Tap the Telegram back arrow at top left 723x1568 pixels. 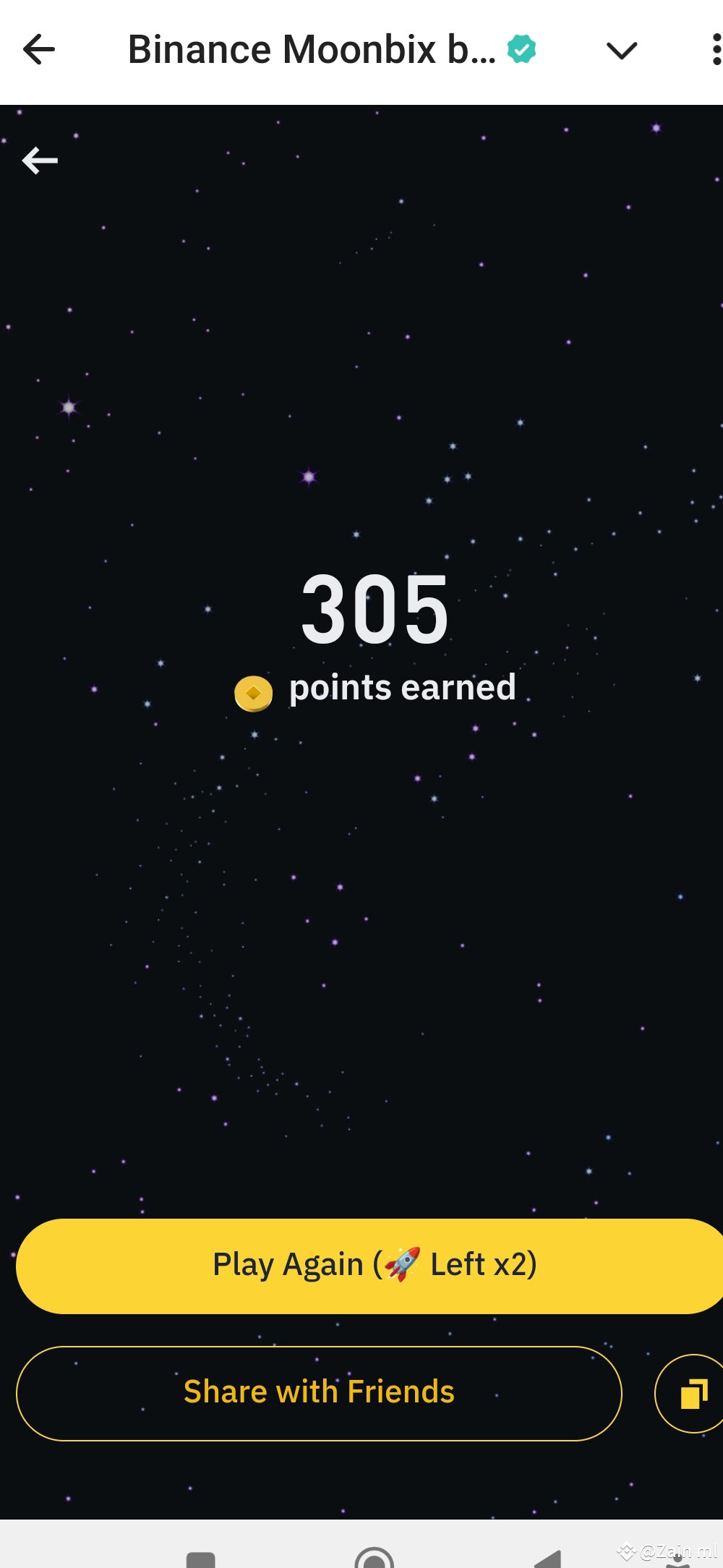40,48
